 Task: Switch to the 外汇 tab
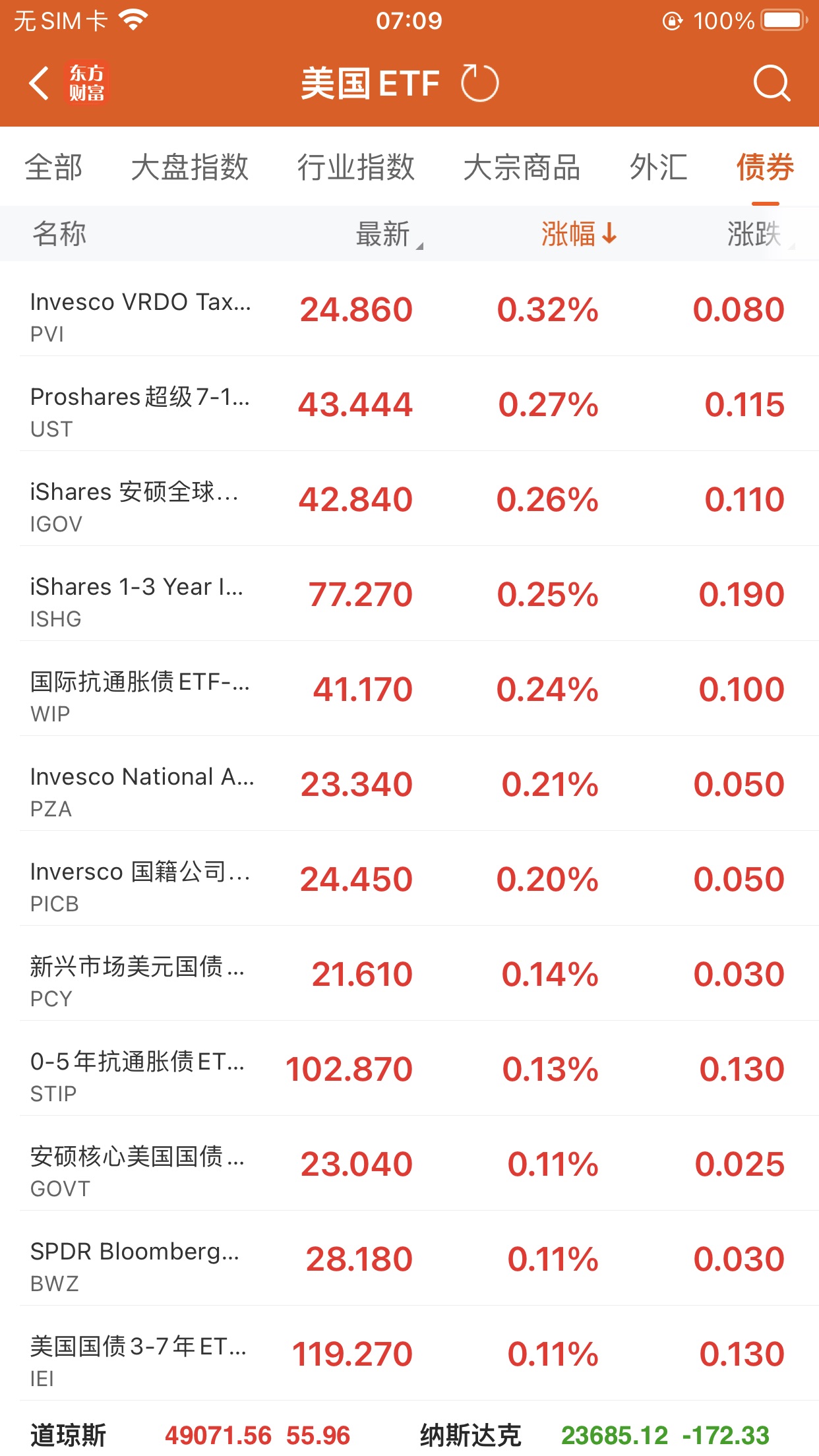pyautogui.click(x=658, y=167)
